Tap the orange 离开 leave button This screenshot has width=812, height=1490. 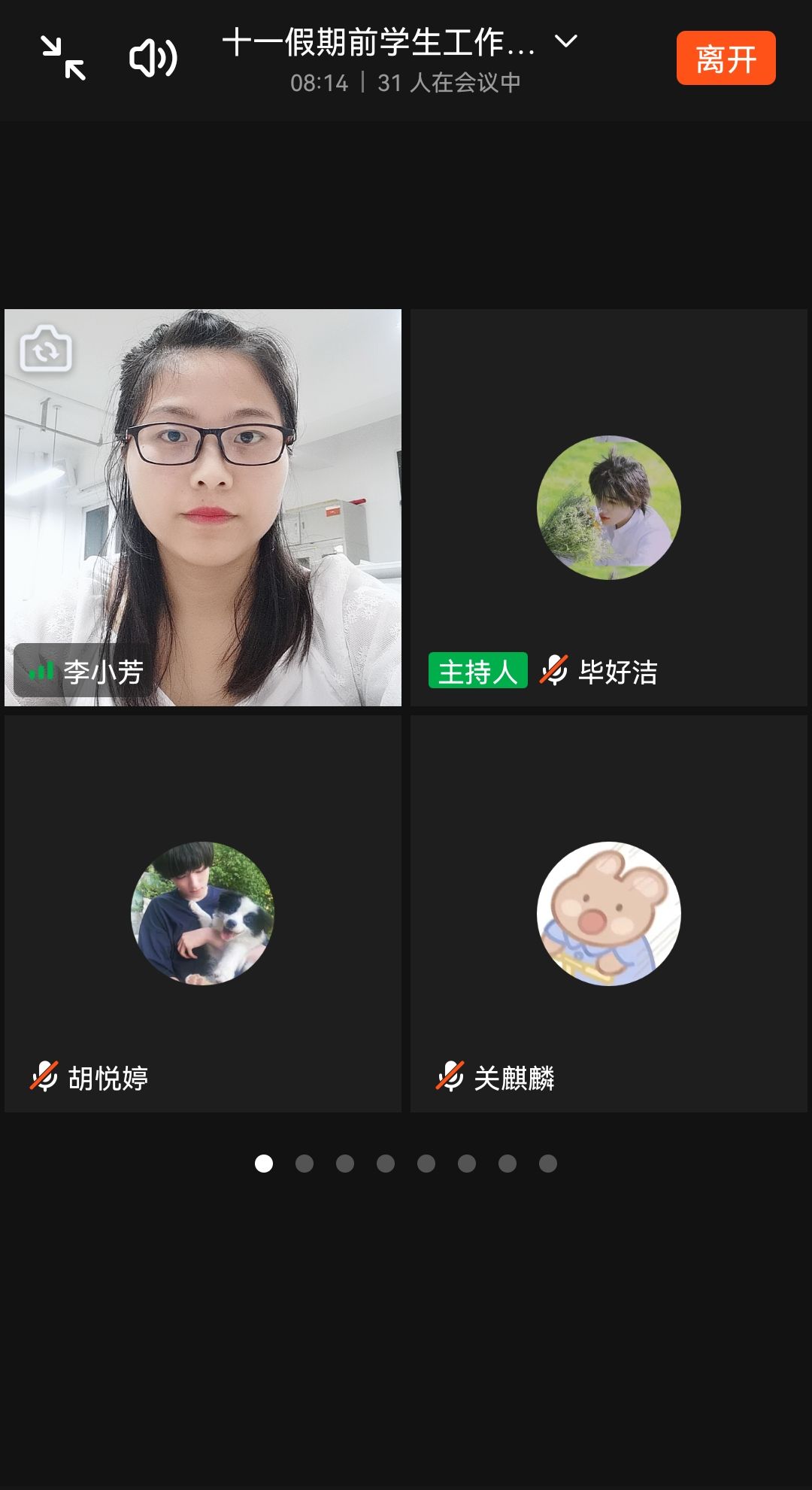(726, 58)
